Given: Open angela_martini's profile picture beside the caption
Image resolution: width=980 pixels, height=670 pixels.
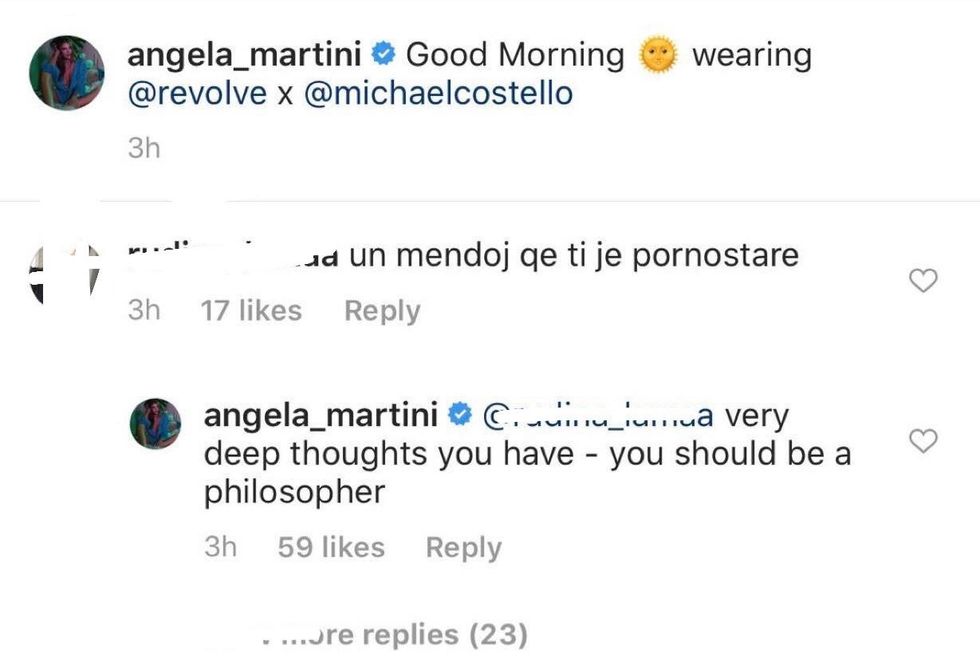Looking at the screenshot, I should (x=67, y=72).
